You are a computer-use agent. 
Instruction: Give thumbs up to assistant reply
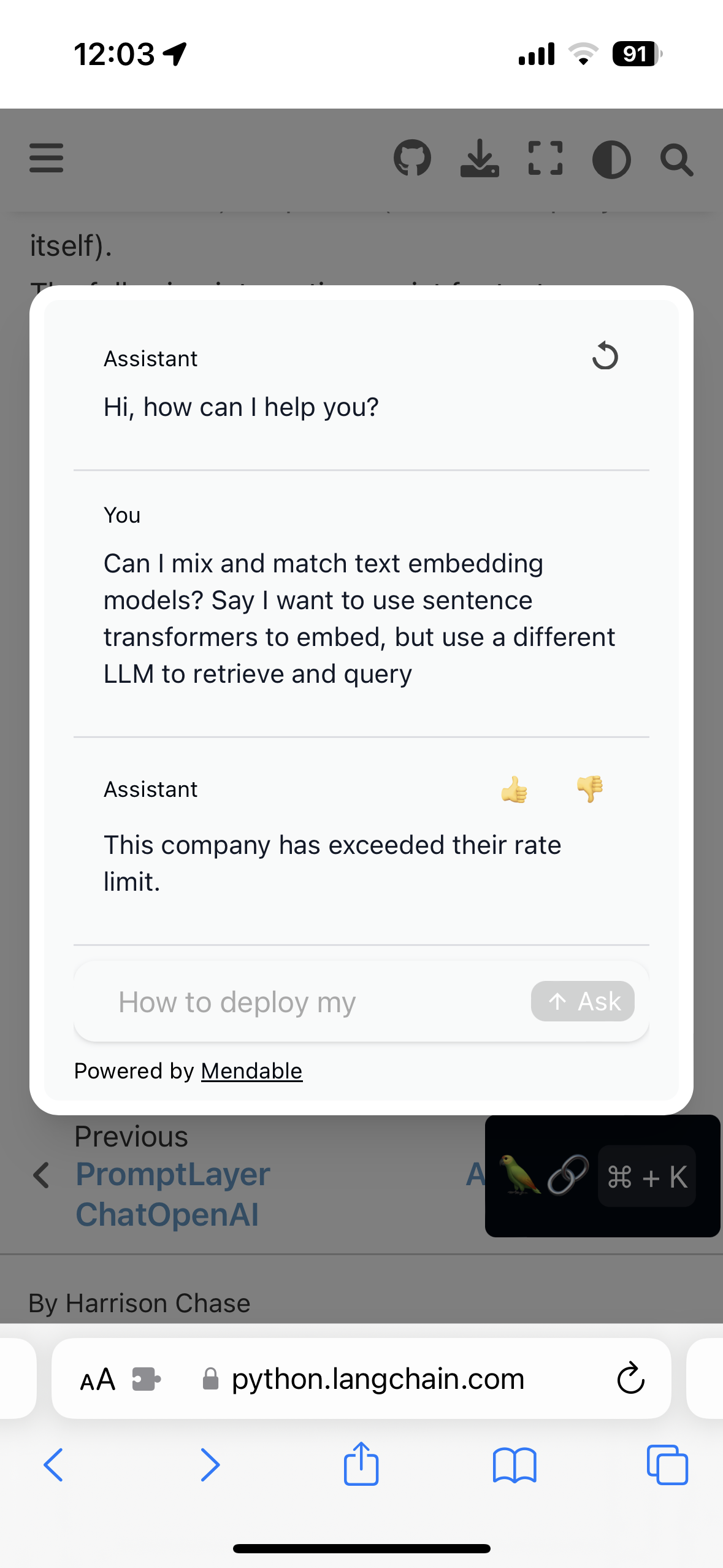tap(514, 789)
